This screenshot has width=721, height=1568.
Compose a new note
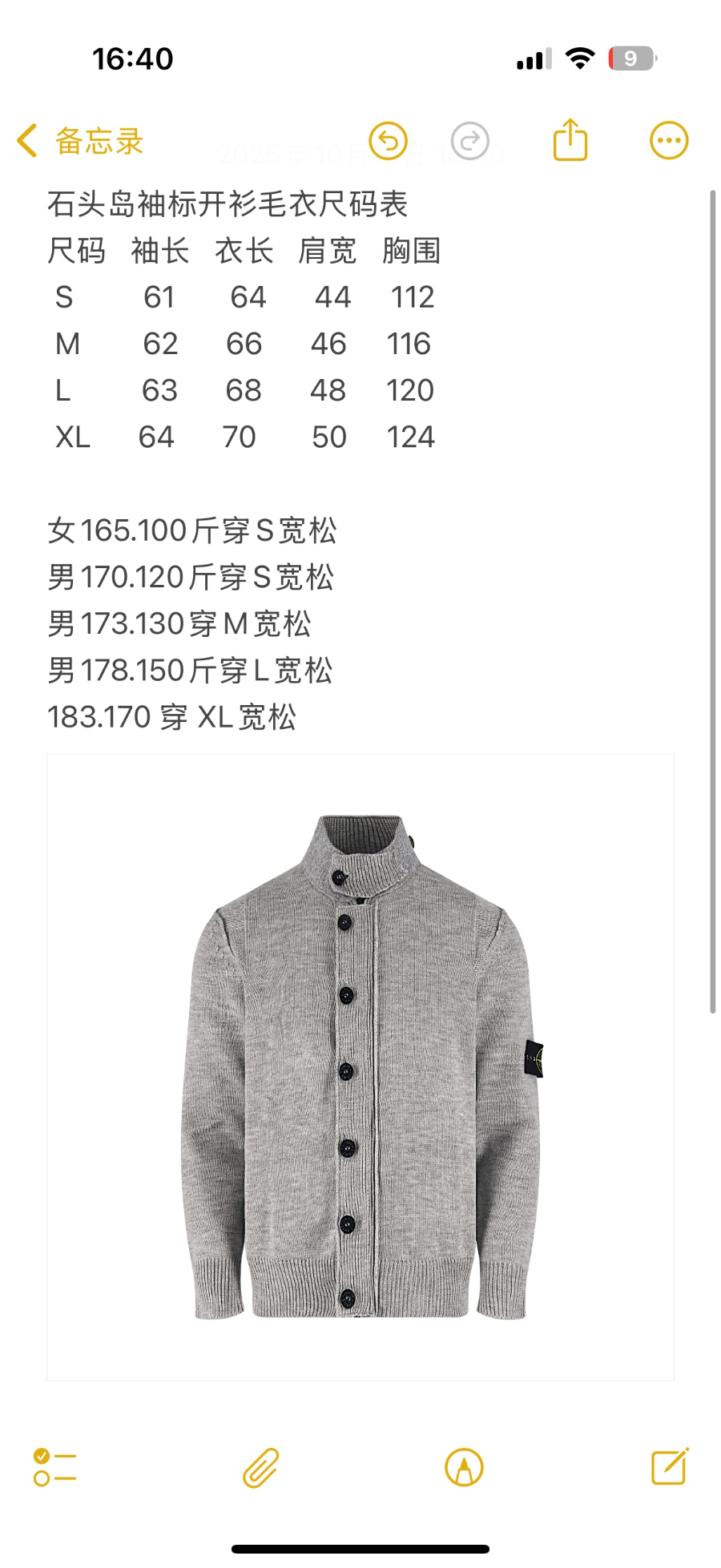pyautogui.click(x=670, y=1466)
